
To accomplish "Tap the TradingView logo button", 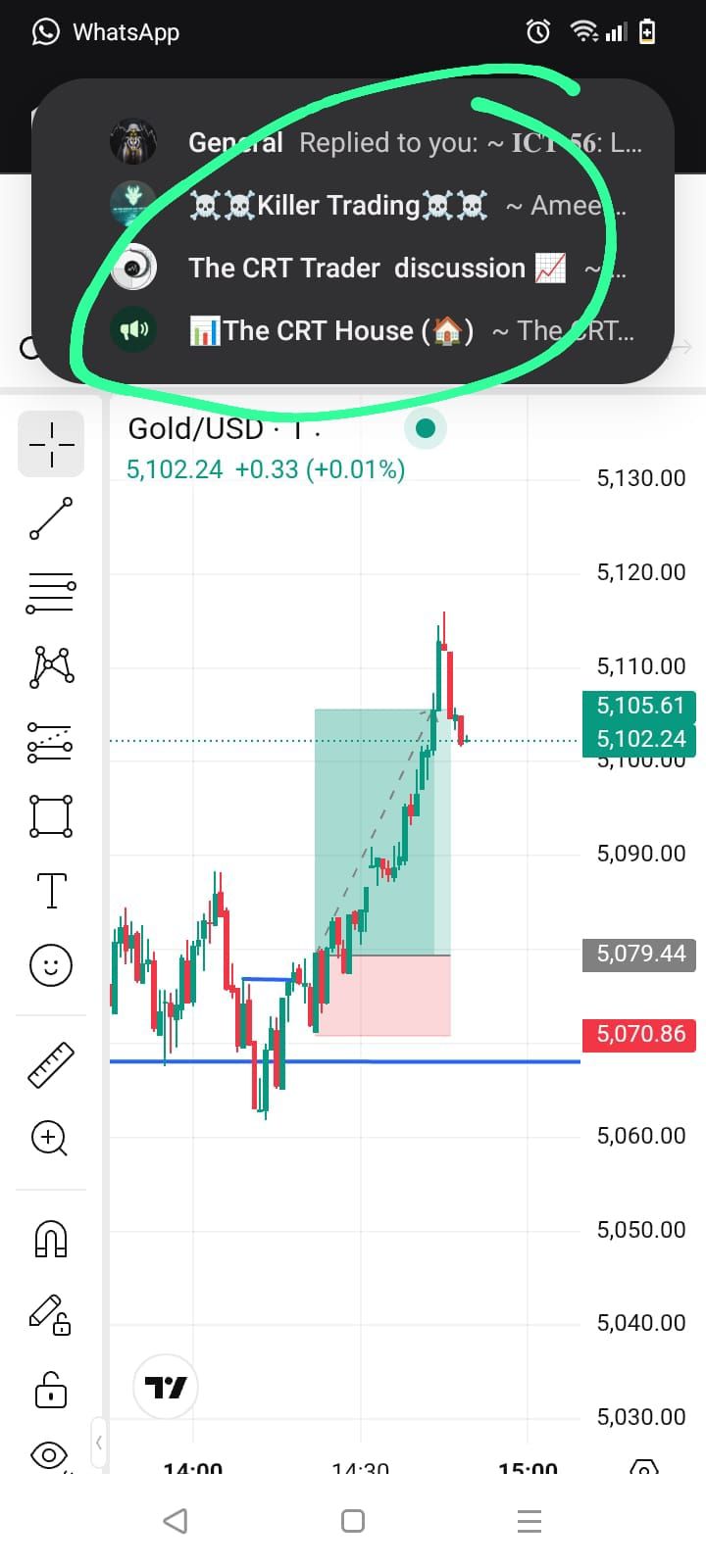I will click(165, 1388).
